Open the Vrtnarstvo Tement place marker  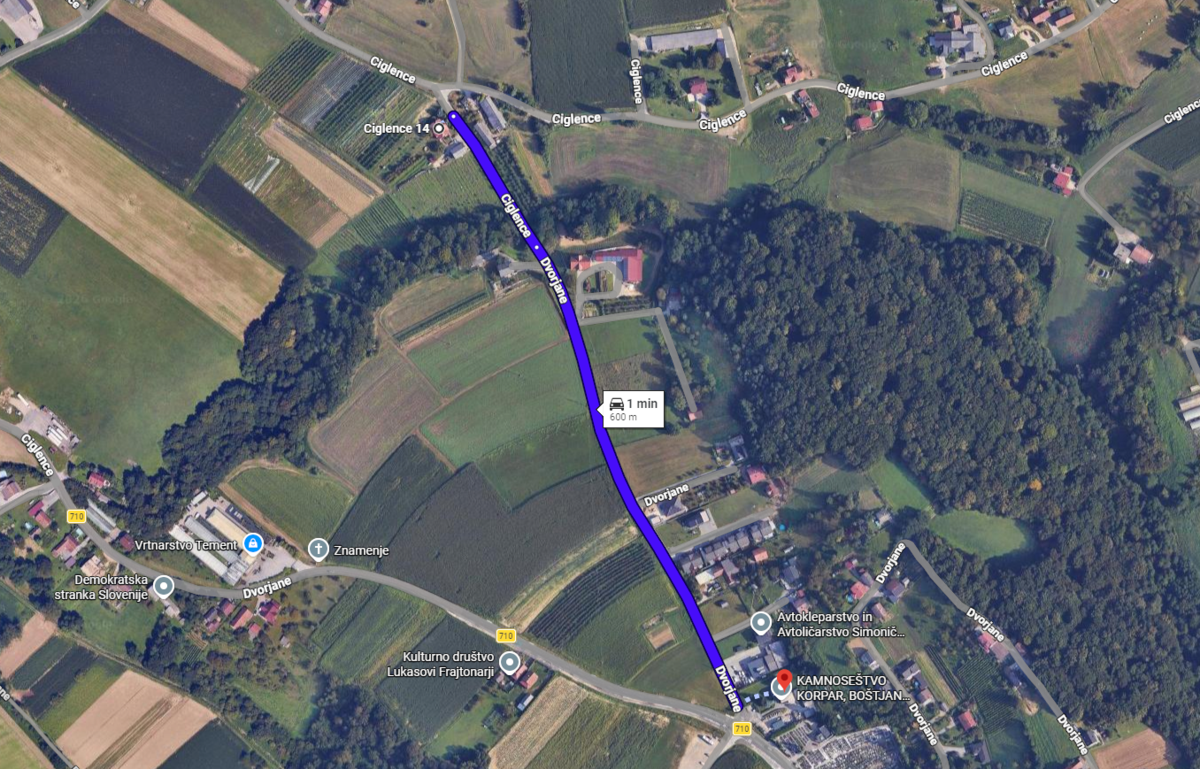pos(253,543)
